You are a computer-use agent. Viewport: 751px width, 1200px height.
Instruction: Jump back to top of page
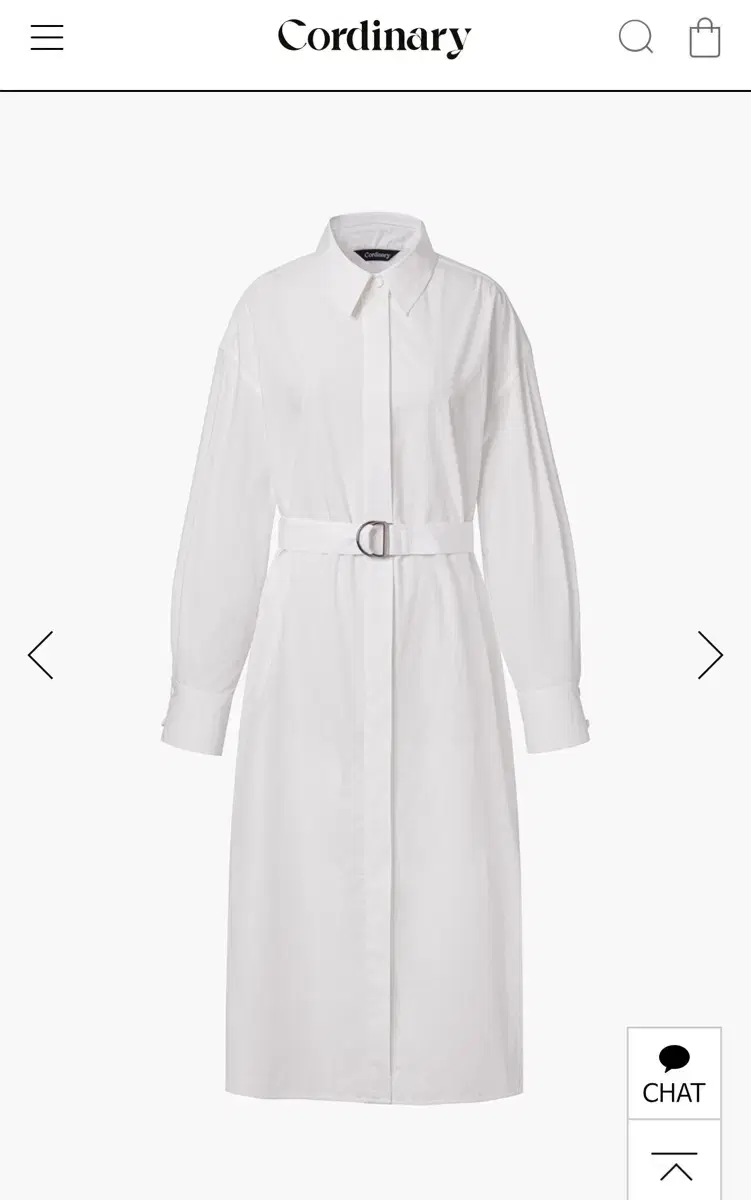(674, 1165)
